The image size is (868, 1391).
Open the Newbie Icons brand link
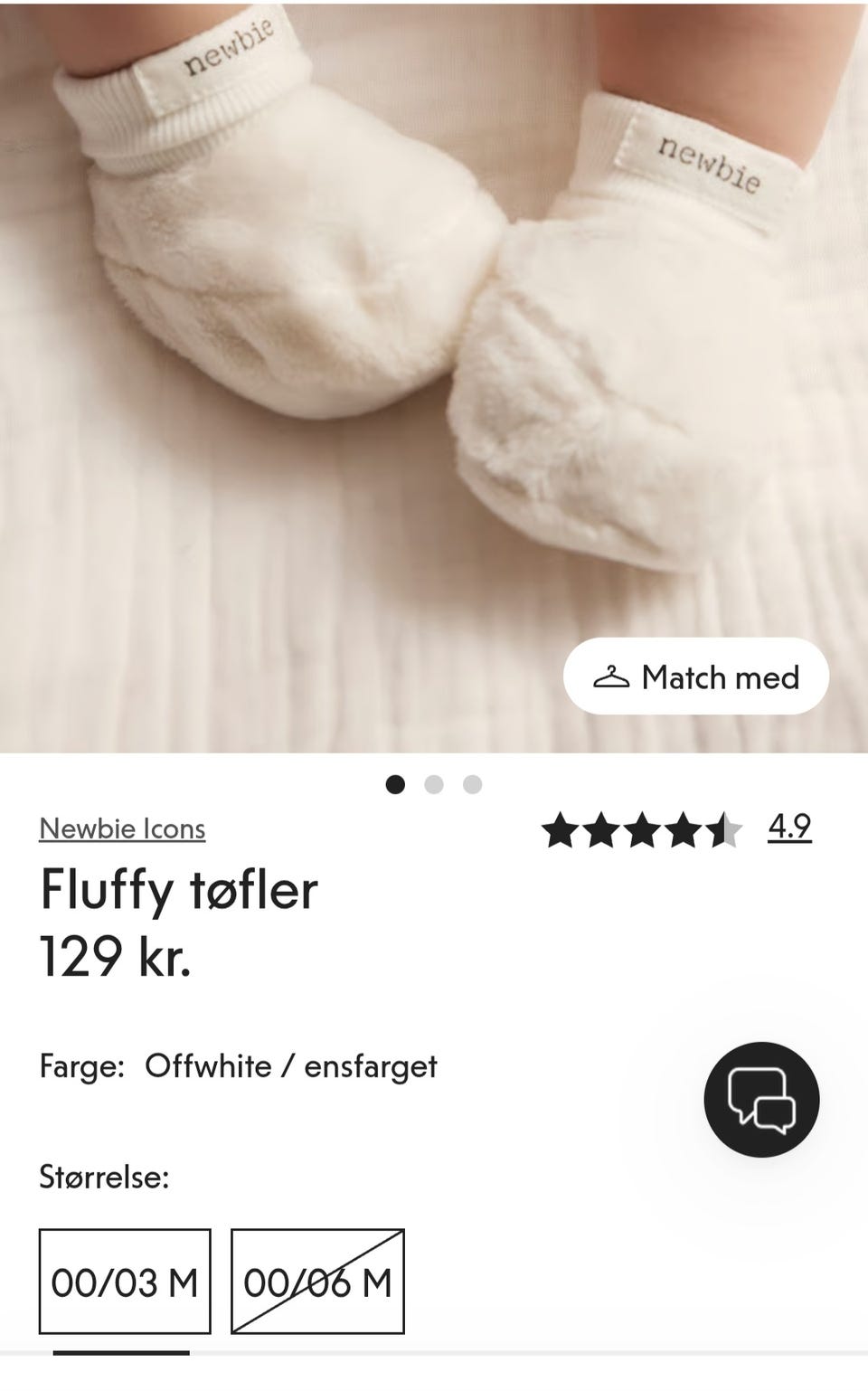122,828
